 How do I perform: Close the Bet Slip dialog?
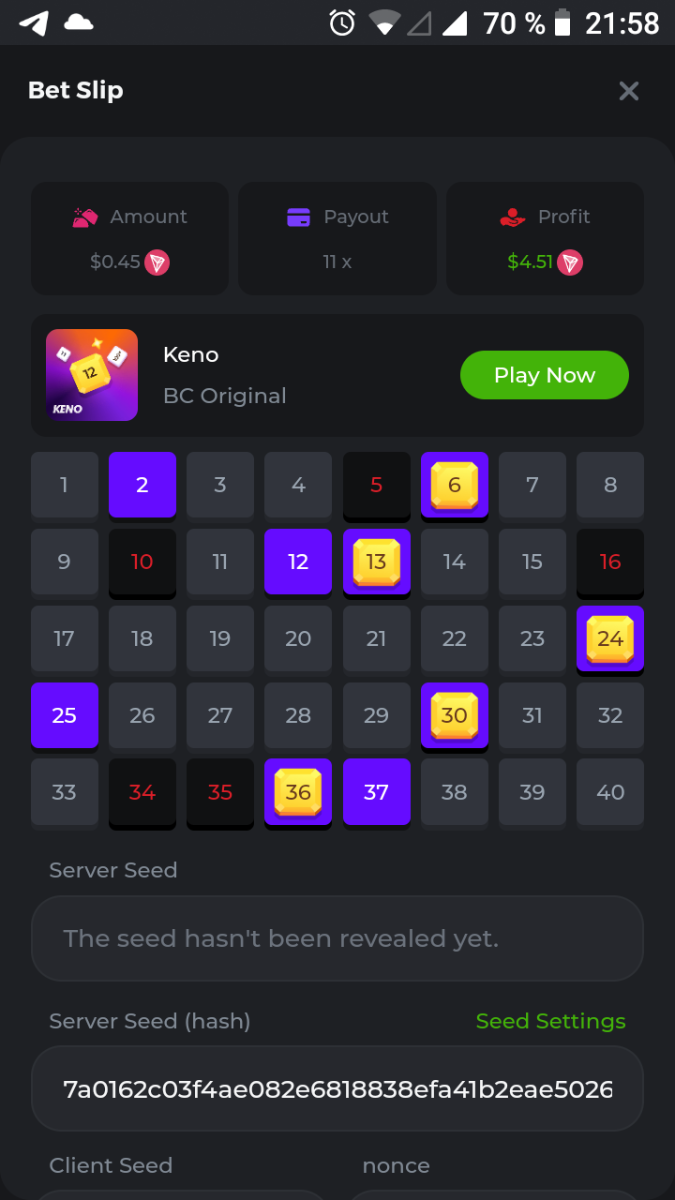628,91
